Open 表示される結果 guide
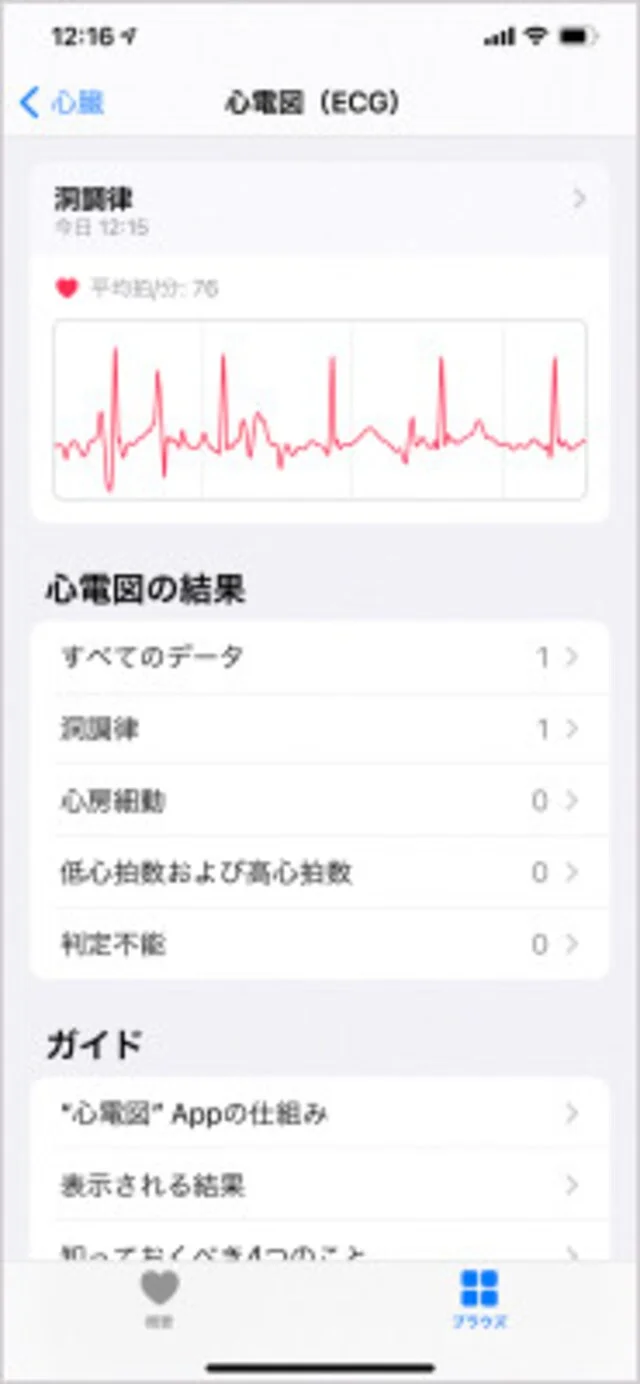The height and width of the screenshot is (1384, 640). click(320, 1185)
